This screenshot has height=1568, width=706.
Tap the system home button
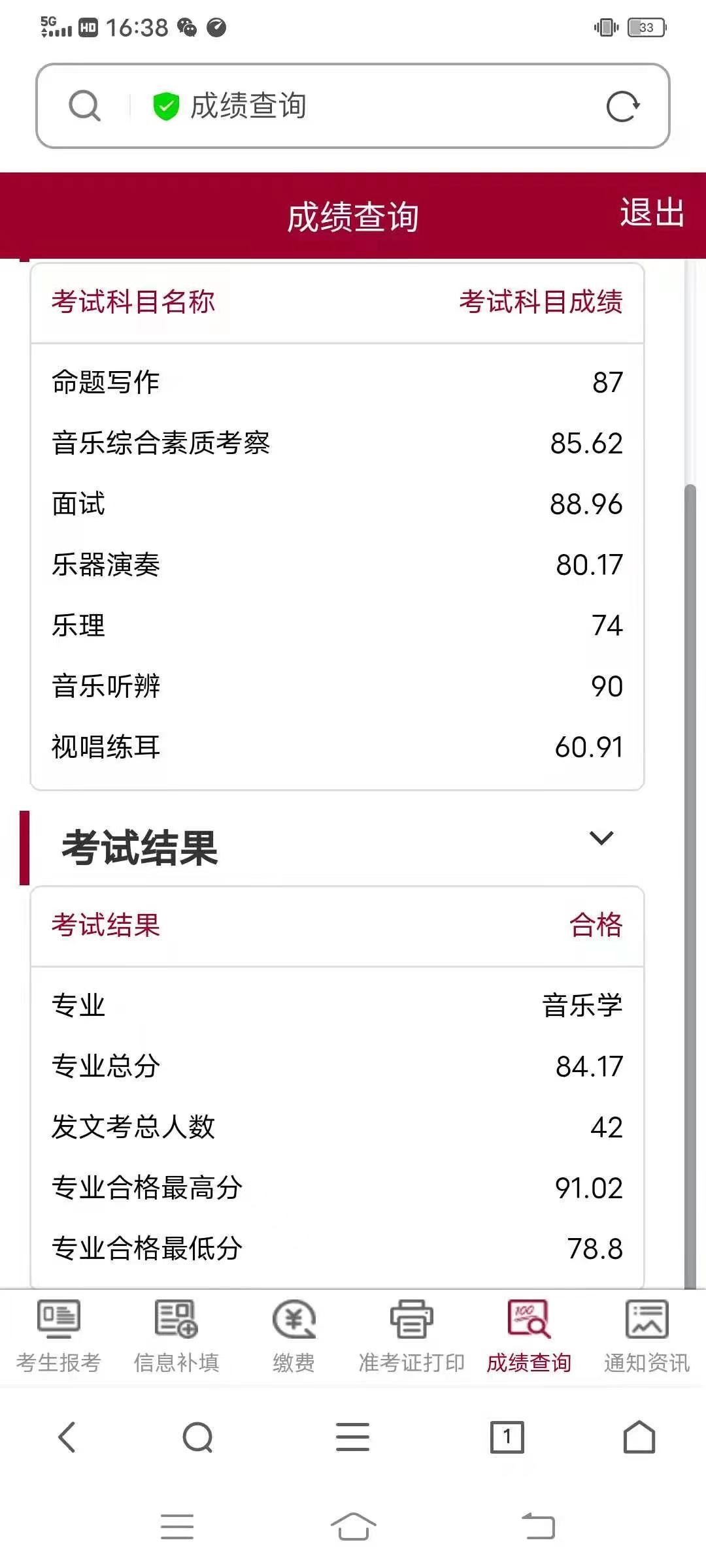pyautogui.click(x=353, y=1527)
